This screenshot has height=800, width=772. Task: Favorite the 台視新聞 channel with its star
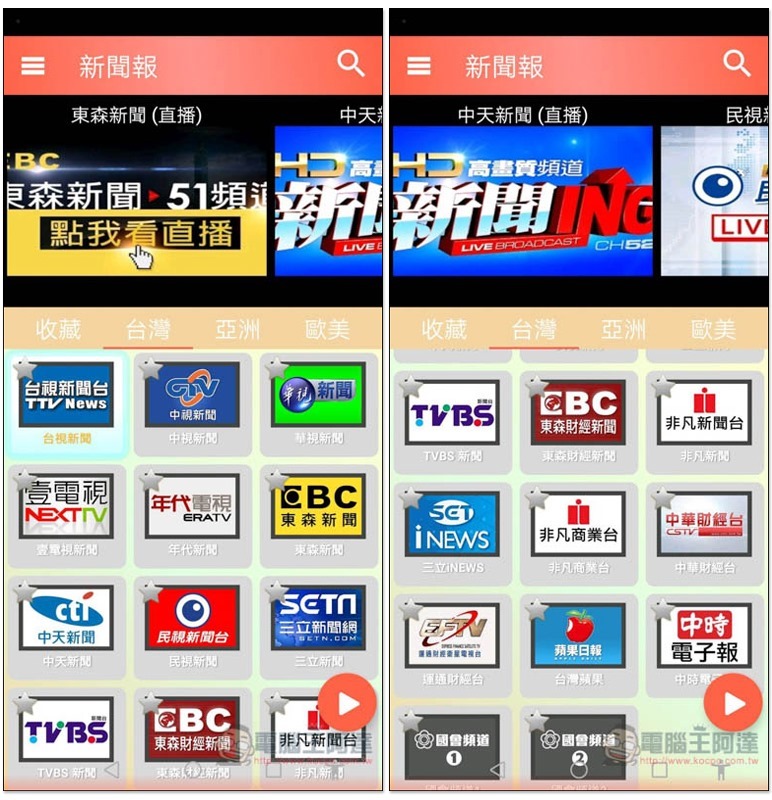point(24,368)
